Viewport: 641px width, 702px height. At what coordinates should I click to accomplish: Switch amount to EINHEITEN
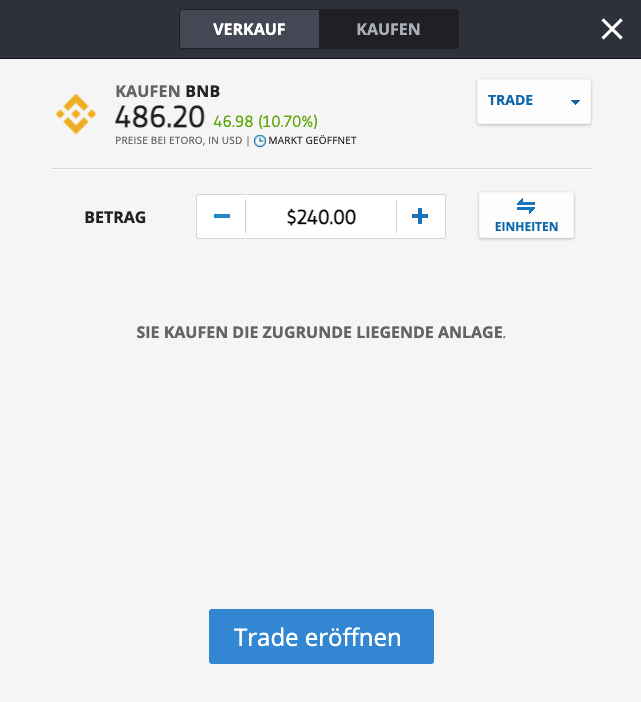tap(526, 215)
